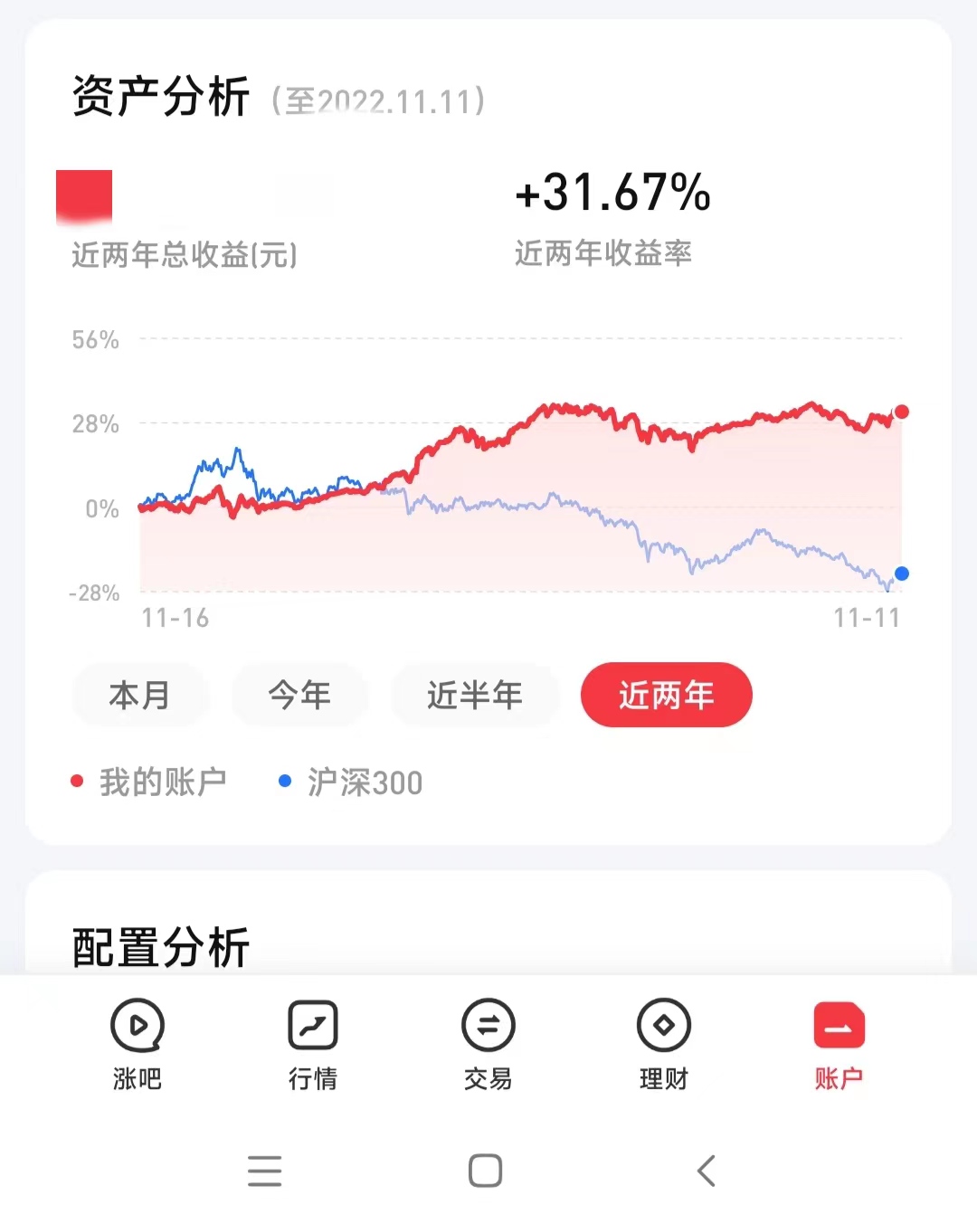Open the 涨吧 tab
Viewport: 977px width, 1232px height.
(138, 1043)
